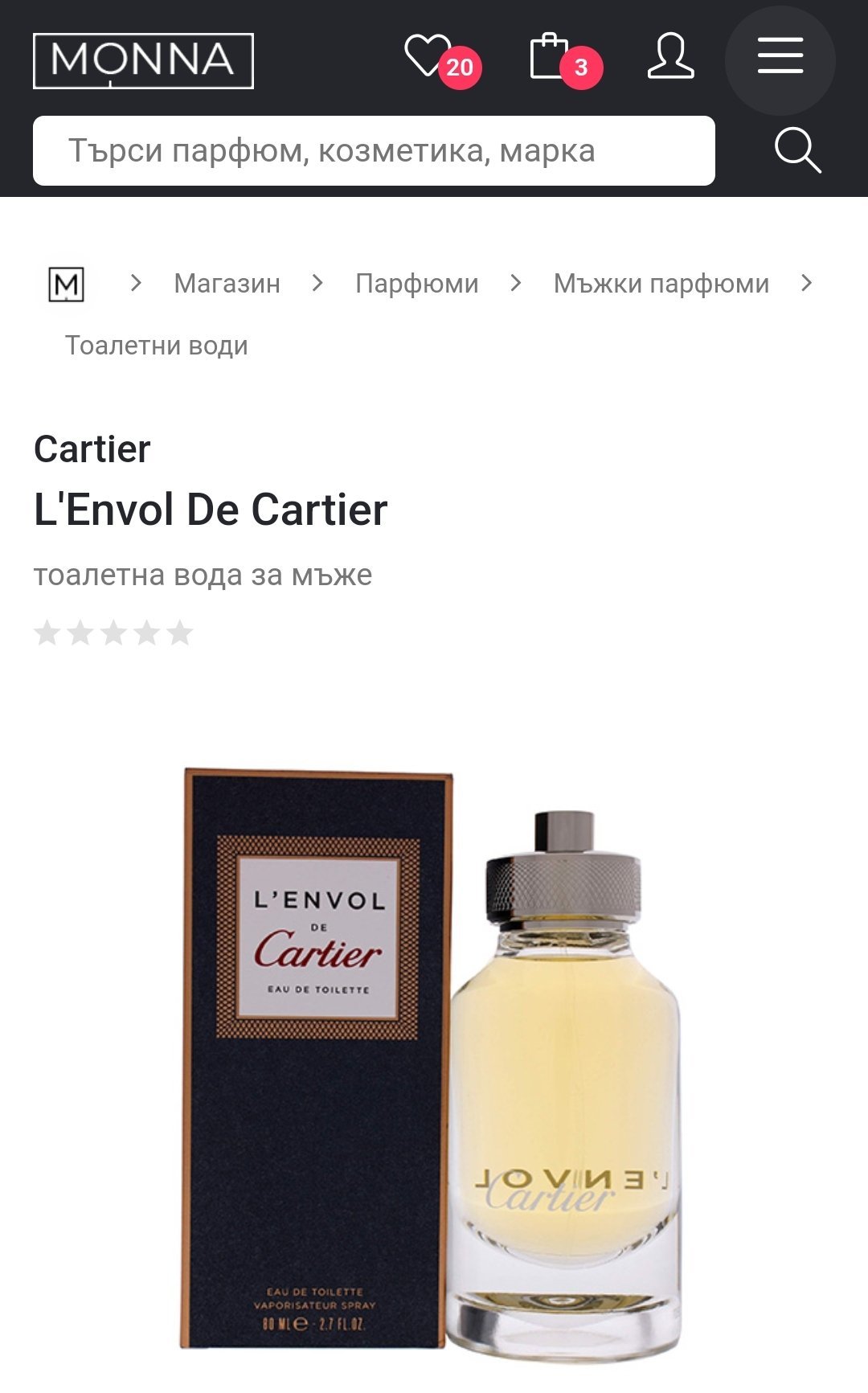Open the hamburger menu
868x1393 pixels.
tap(780, 58)
